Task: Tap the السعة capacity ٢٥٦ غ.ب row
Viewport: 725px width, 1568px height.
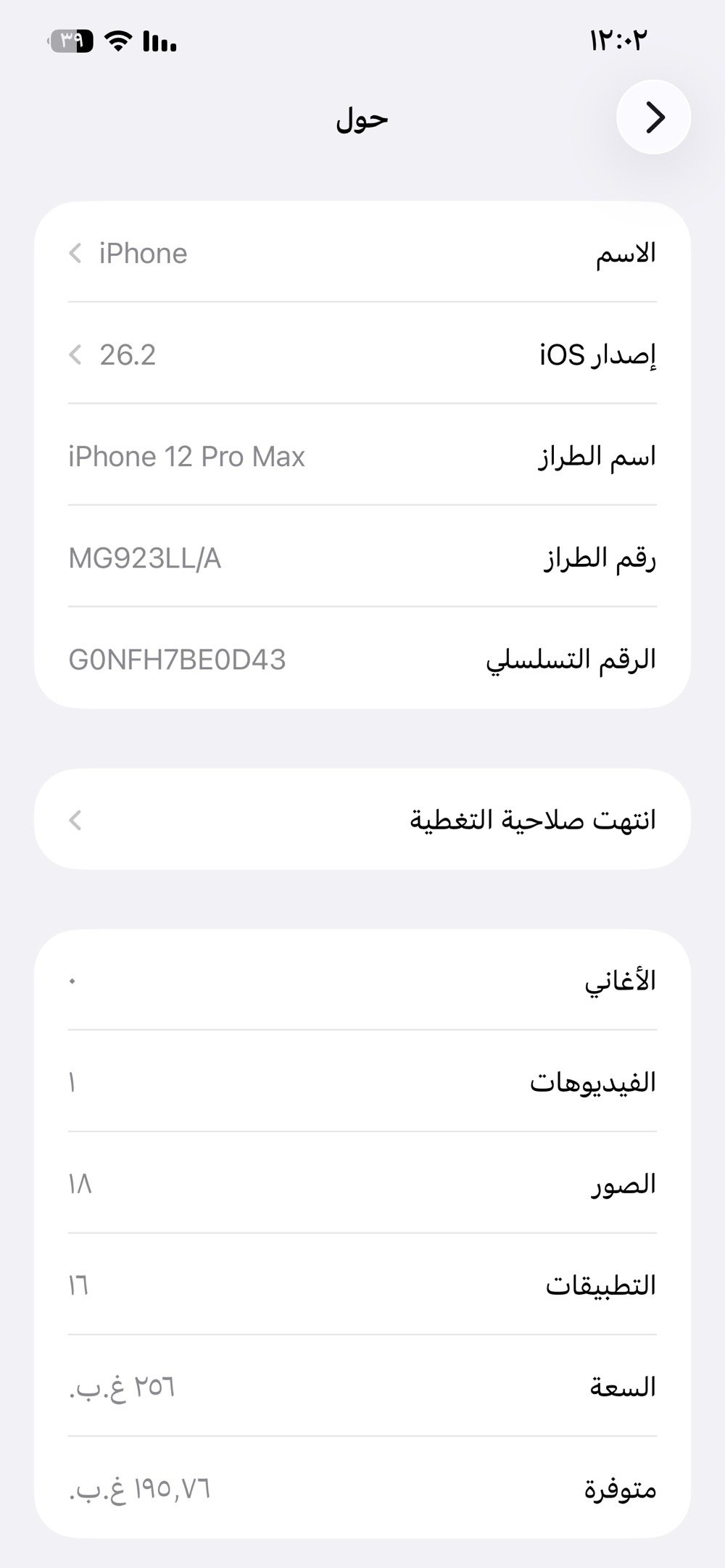Action: pyautogui.click(x=362, y=1386)
